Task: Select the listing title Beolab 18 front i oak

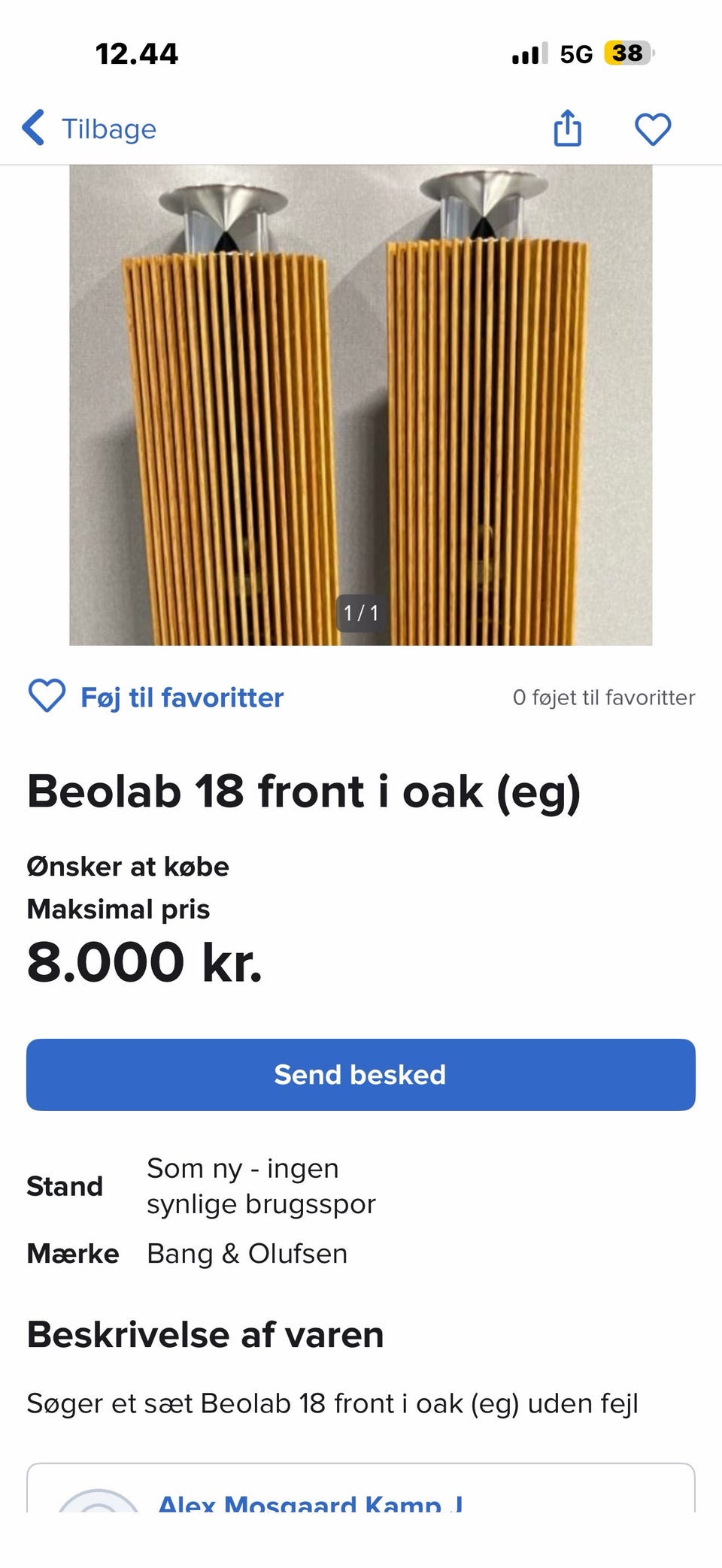Action: pos(304,790)
